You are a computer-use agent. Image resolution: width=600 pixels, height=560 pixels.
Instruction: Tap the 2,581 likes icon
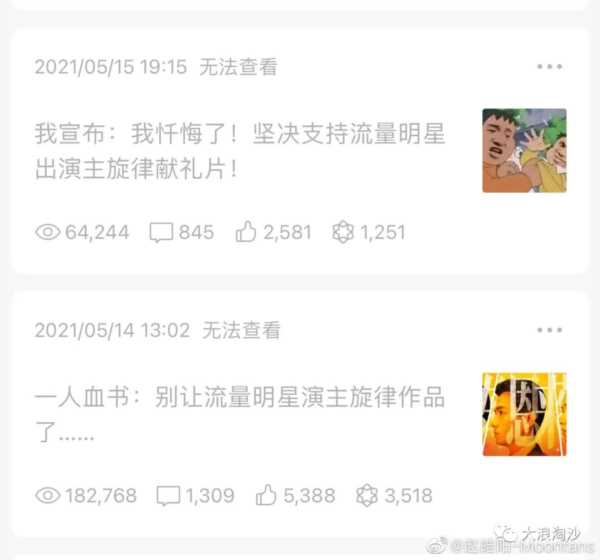point(246,232)
